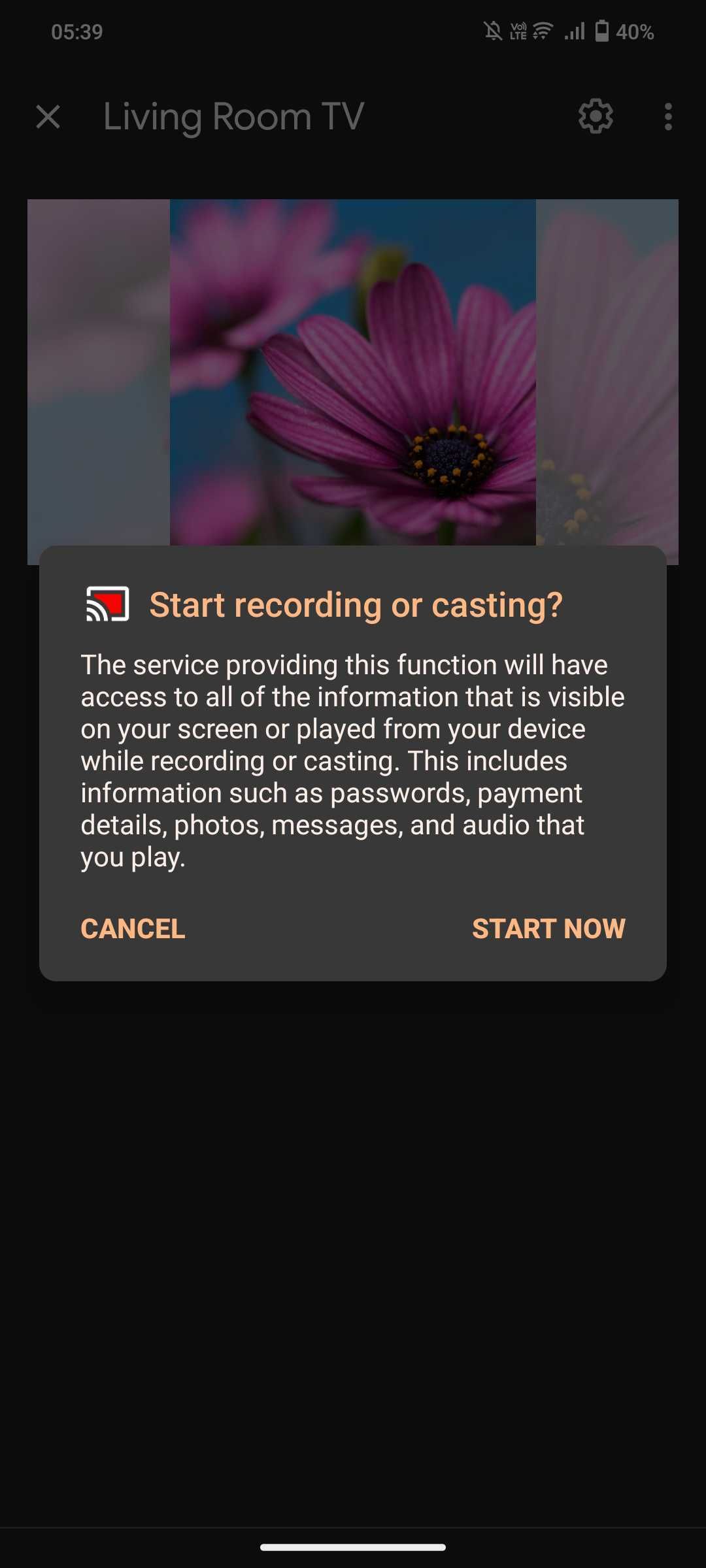Tap the clock showing 05:39

pyautogui.click(x=77, y=31)
